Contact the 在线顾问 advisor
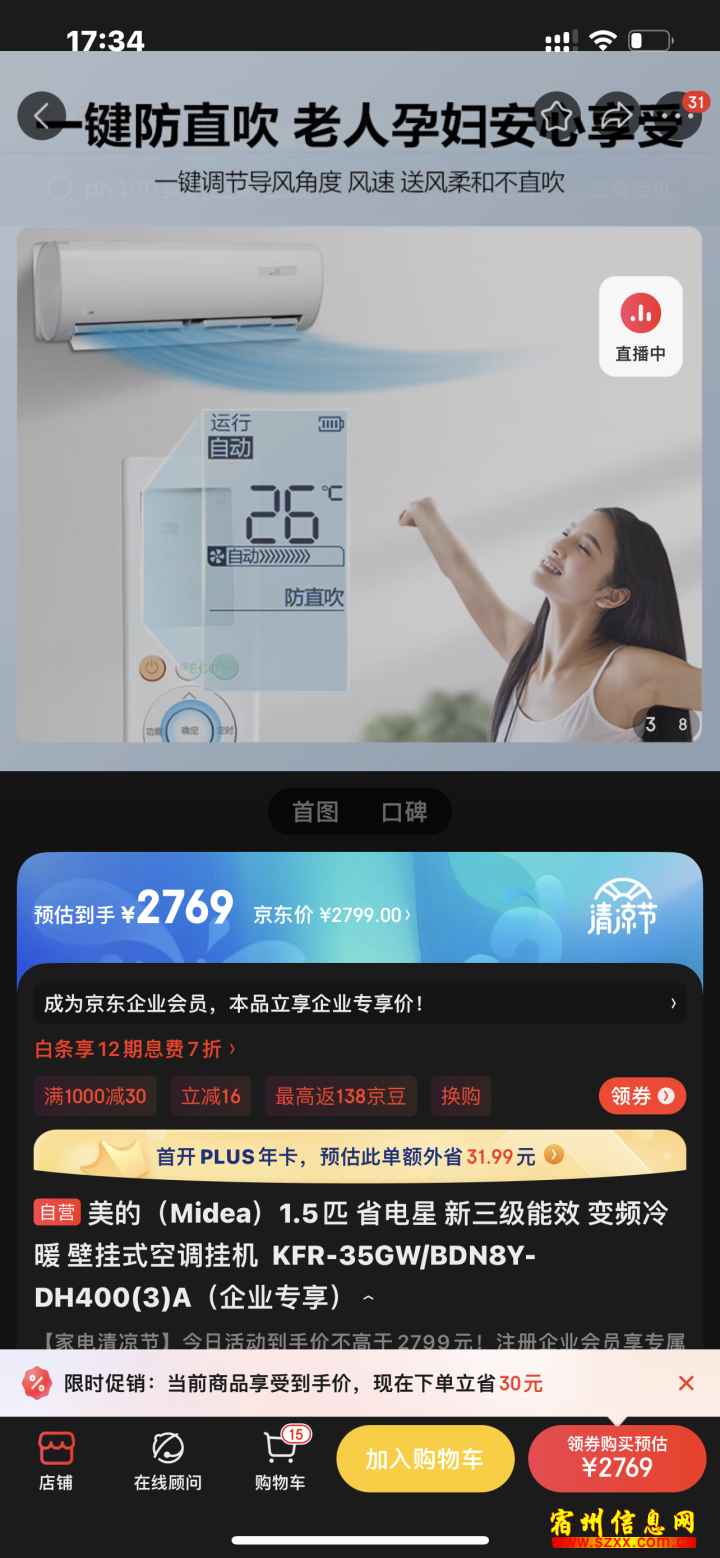 (168, 1461)
